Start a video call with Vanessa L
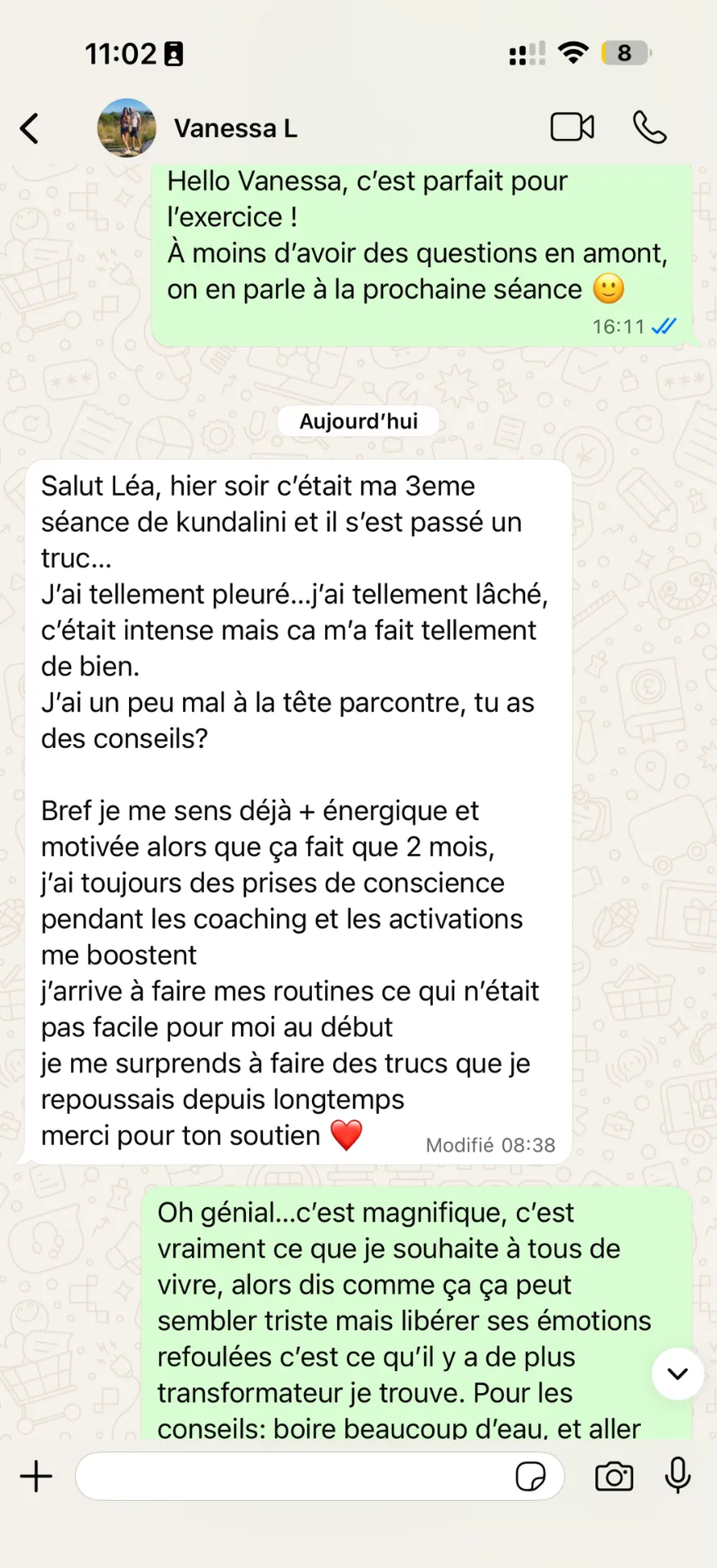 (572, 127)
